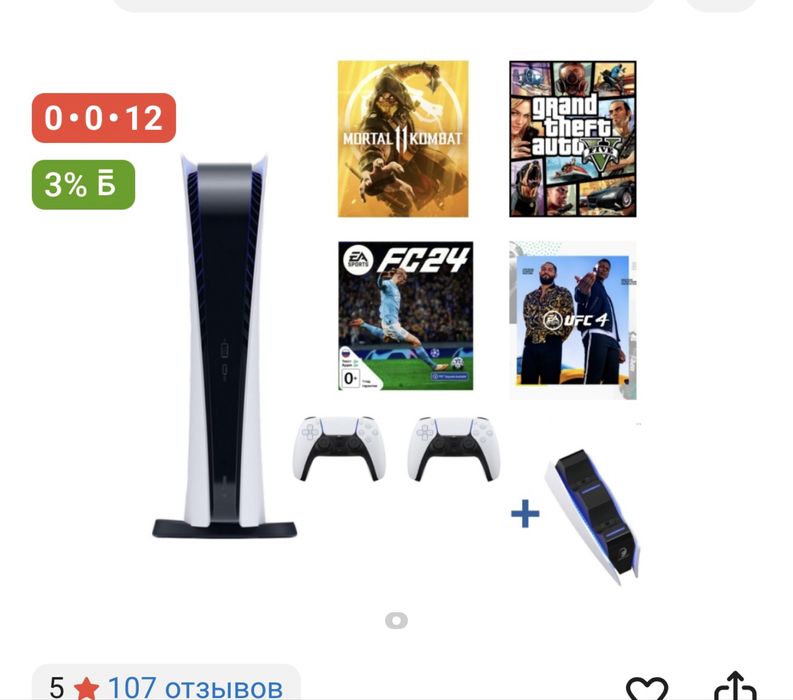Share this PlayStation bundle listing
This screenshot has height=700, width=793.
735,687
